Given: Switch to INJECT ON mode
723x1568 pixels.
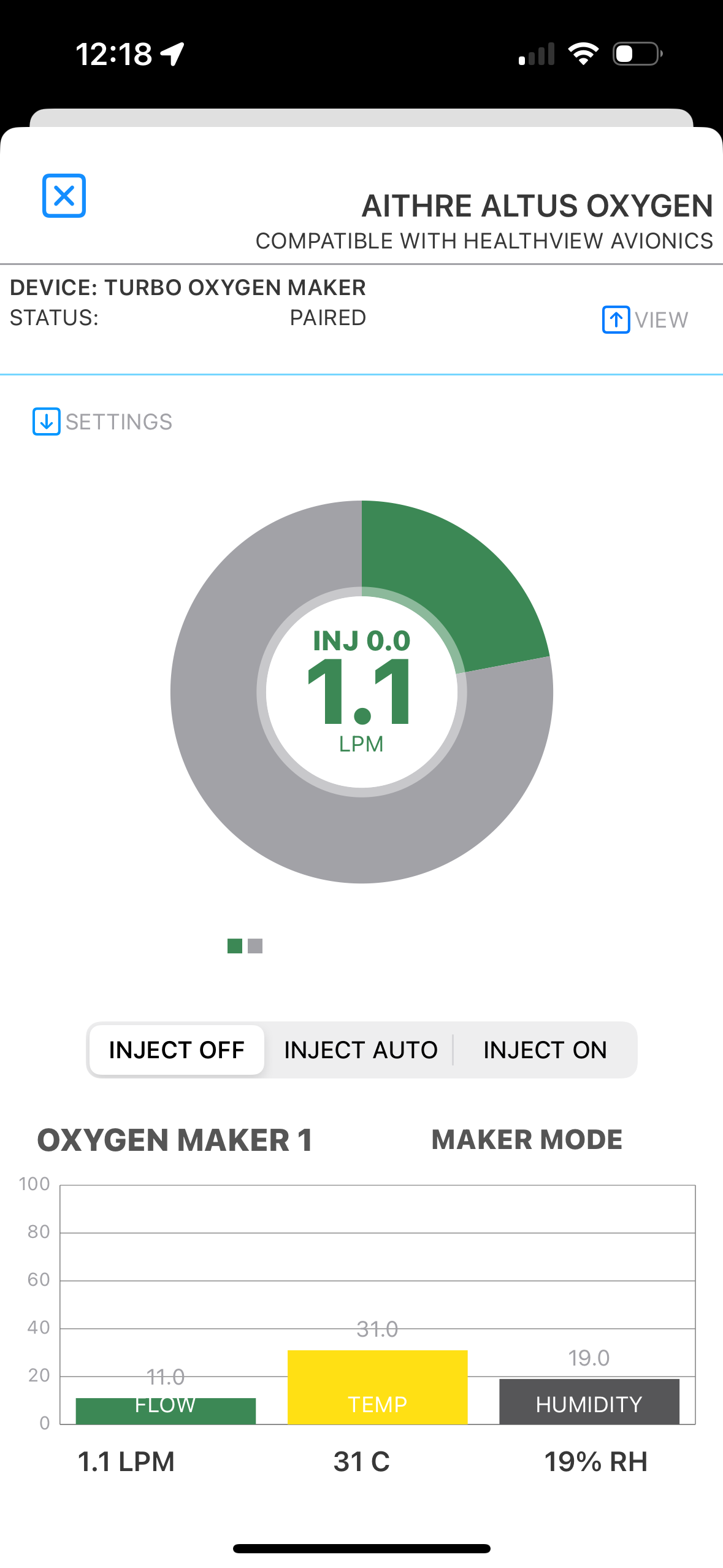Looking at the screenshot, I should click(545, 1050).
